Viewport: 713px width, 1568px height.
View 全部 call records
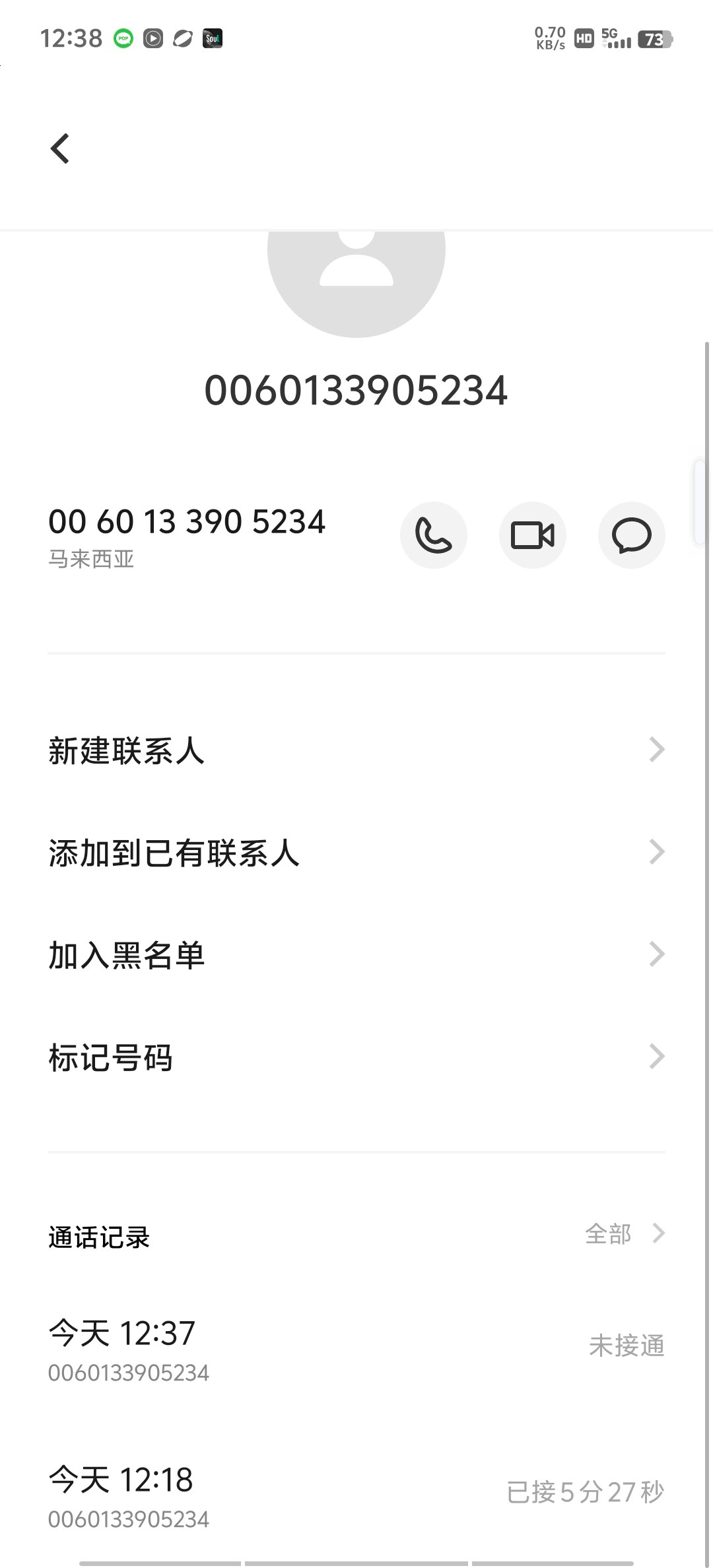click(x=625, y=1233)
